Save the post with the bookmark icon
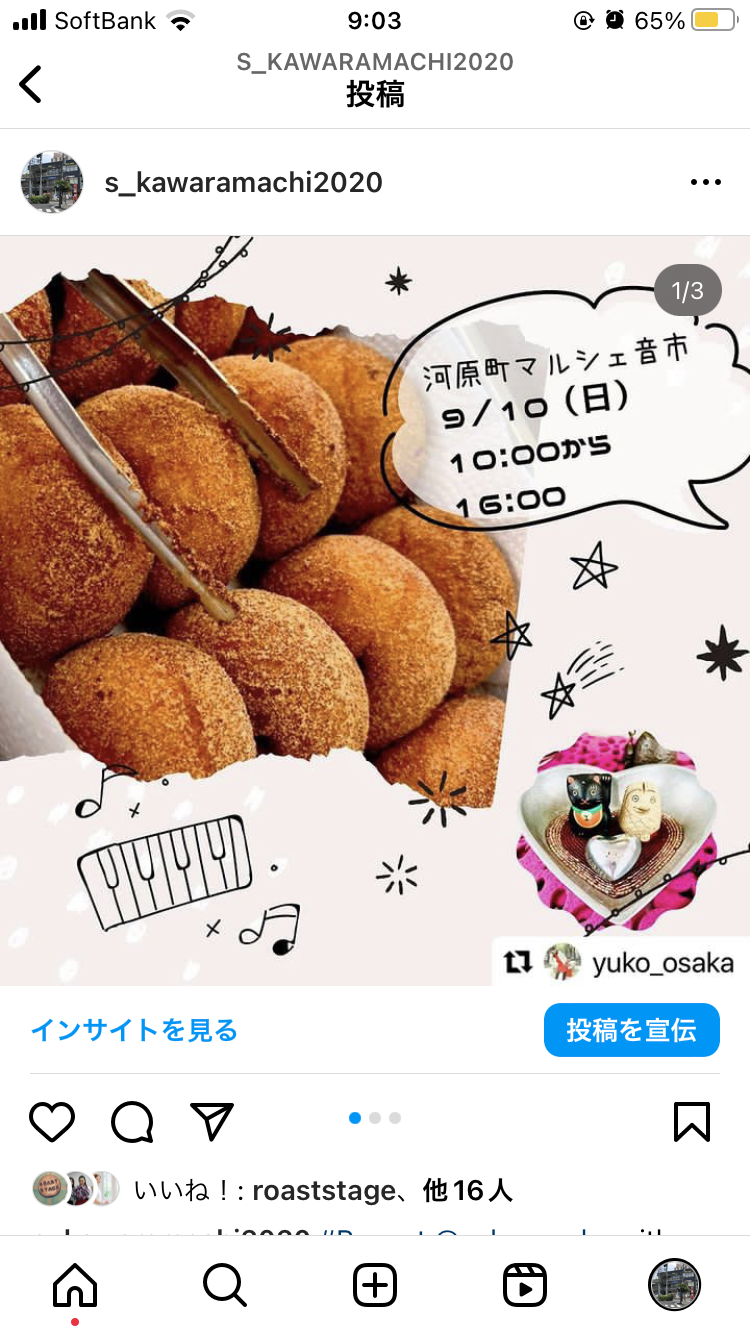The image size is (750, 1334). pyautogui.click(x=692, y=1122)
